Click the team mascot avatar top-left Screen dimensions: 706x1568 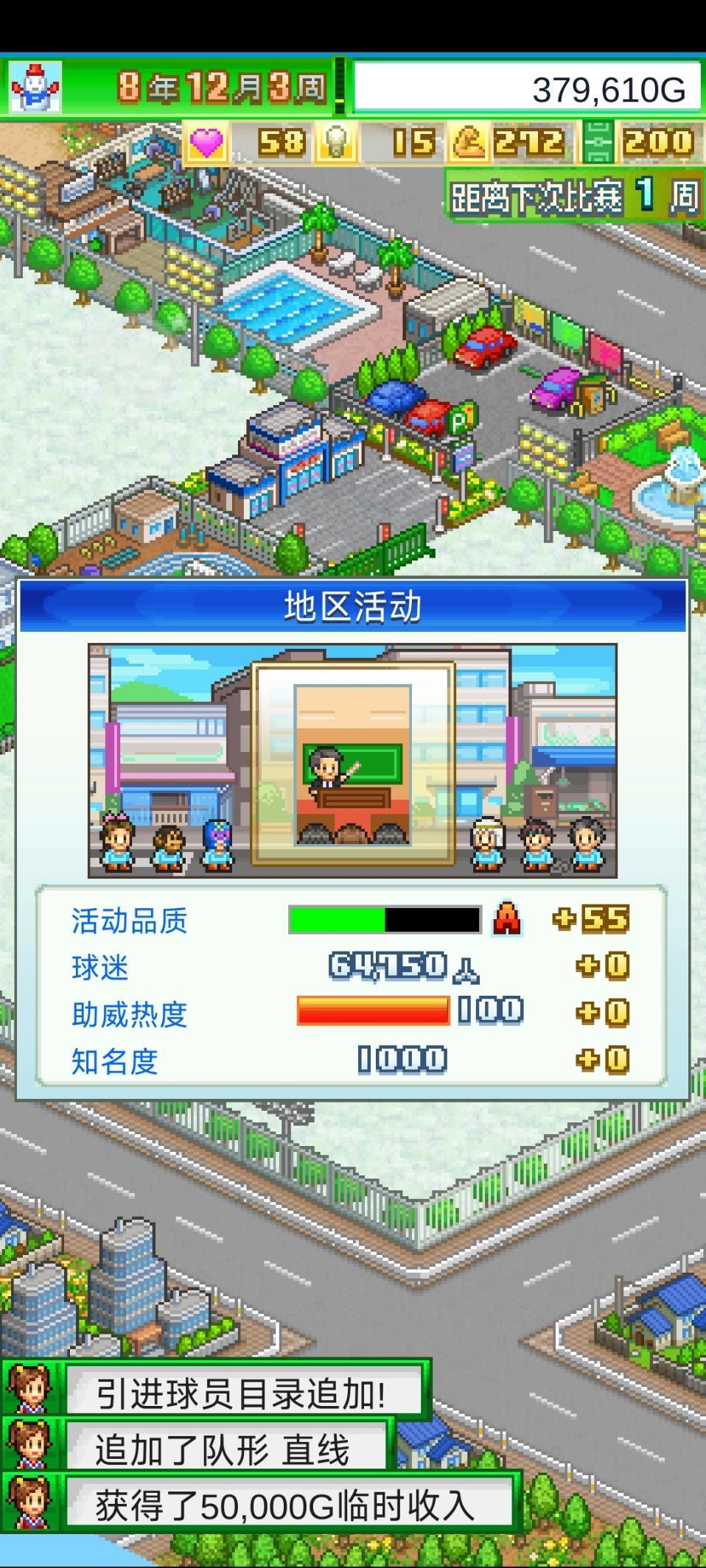click(x=35, y=86)
